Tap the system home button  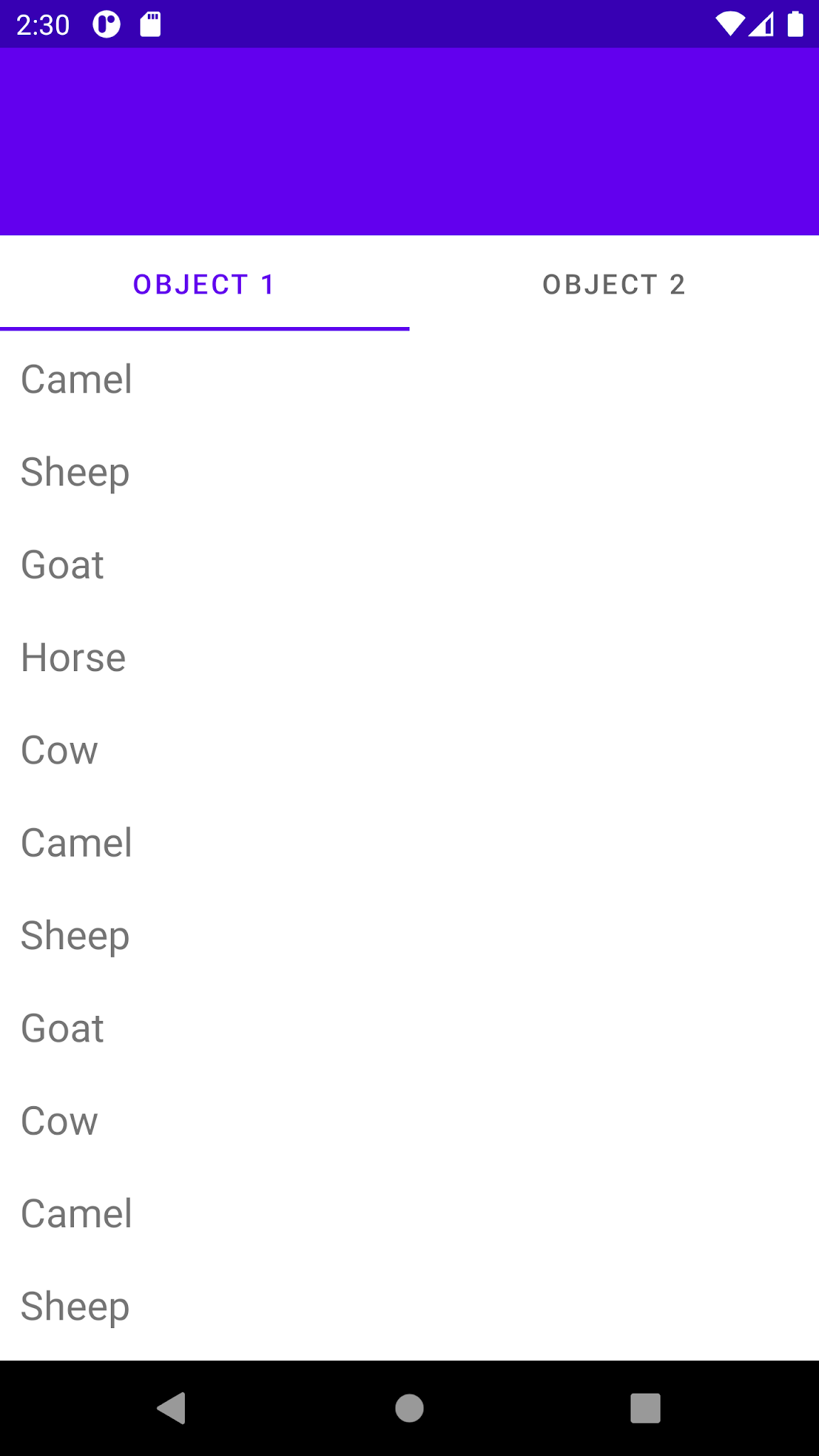click(409, 1408)
